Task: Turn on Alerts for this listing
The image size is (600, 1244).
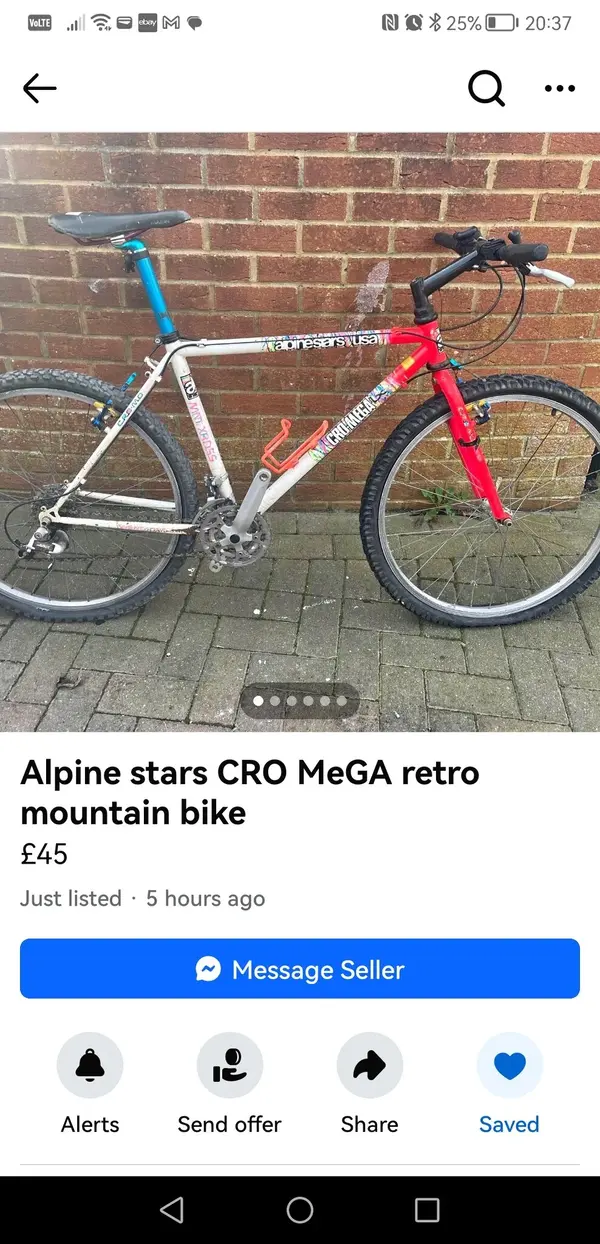Action: pos(90,1066)
